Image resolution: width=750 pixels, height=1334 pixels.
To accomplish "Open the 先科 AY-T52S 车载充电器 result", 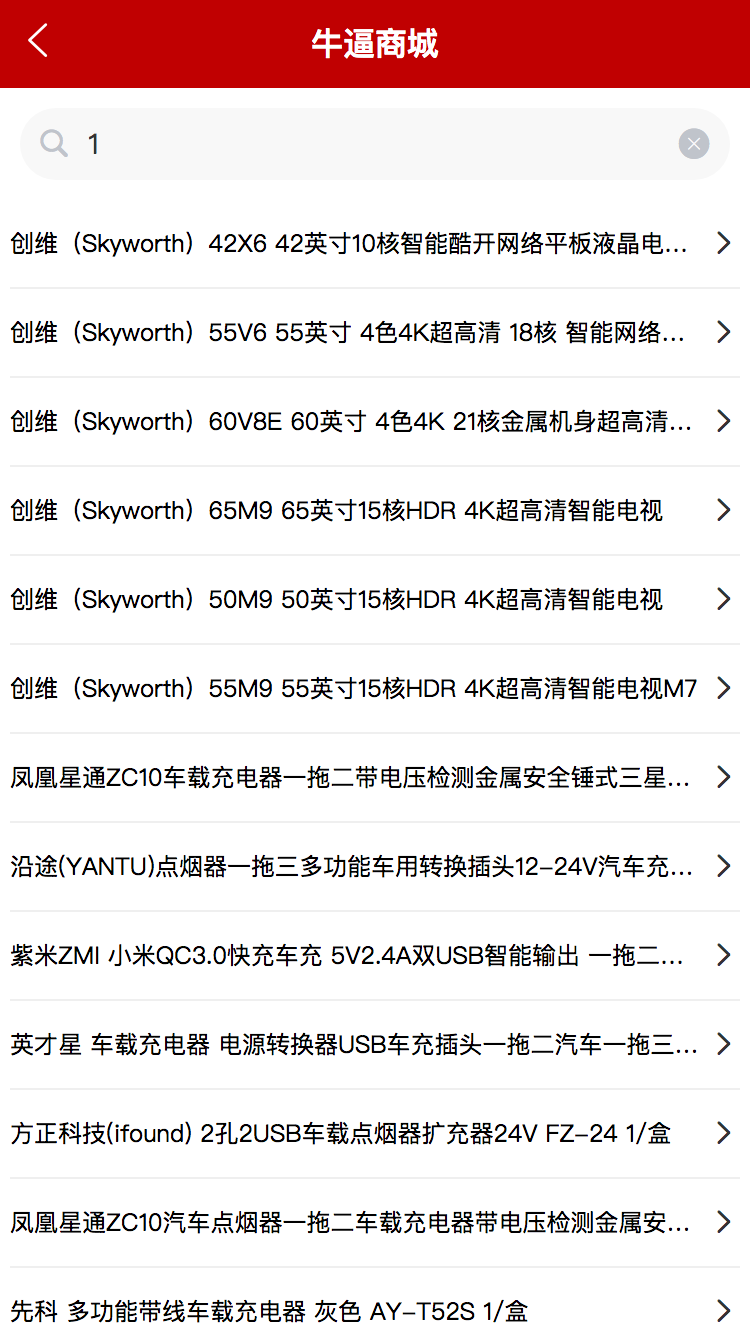I will [375, 1301].
